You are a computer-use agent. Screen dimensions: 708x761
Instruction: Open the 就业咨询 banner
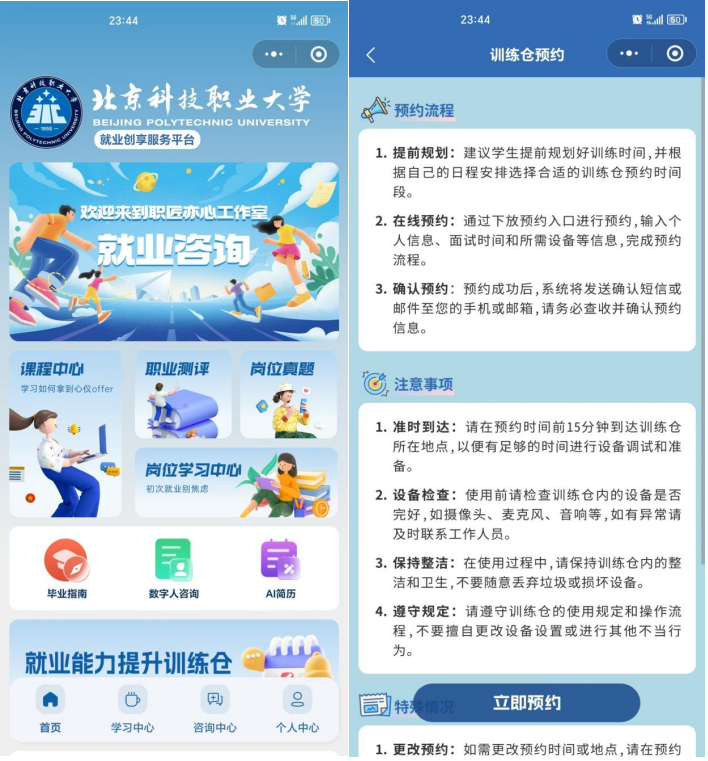[174, 252]
